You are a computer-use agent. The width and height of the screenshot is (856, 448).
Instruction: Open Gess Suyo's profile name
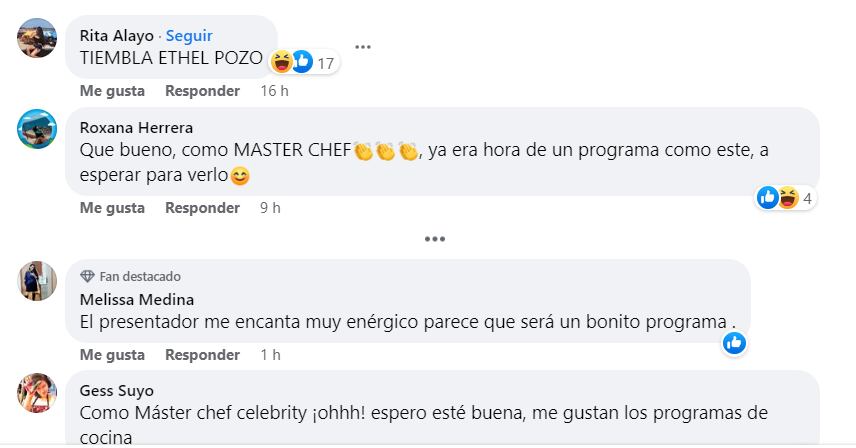click(x=116, y=390)
